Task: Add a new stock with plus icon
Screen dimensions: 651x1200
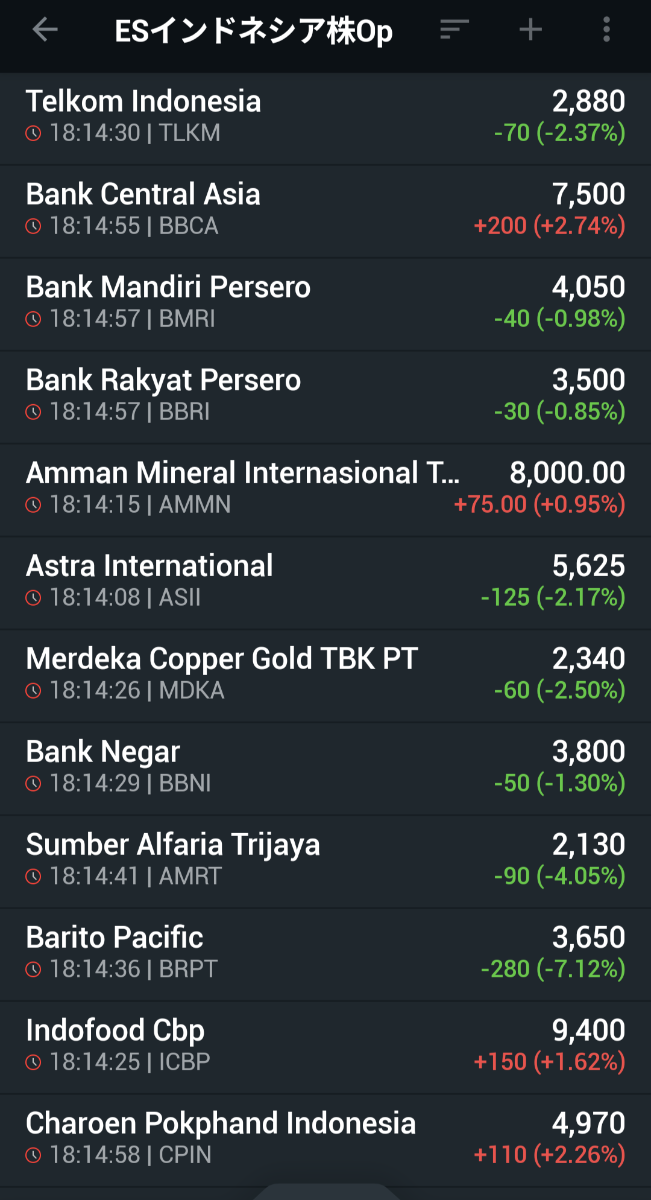Action: (530, 31)
